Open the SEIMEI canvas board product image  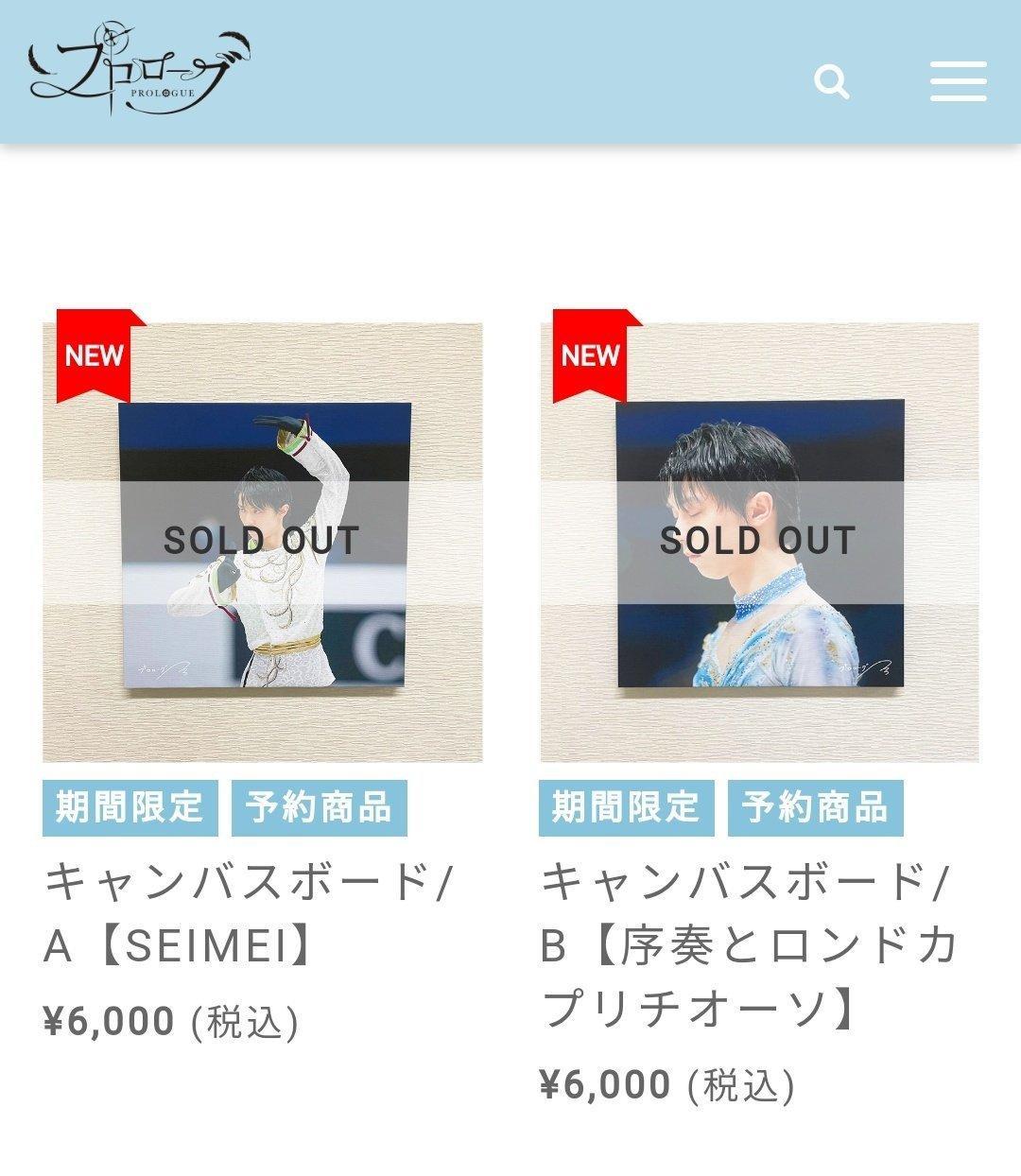click(262, 543)
